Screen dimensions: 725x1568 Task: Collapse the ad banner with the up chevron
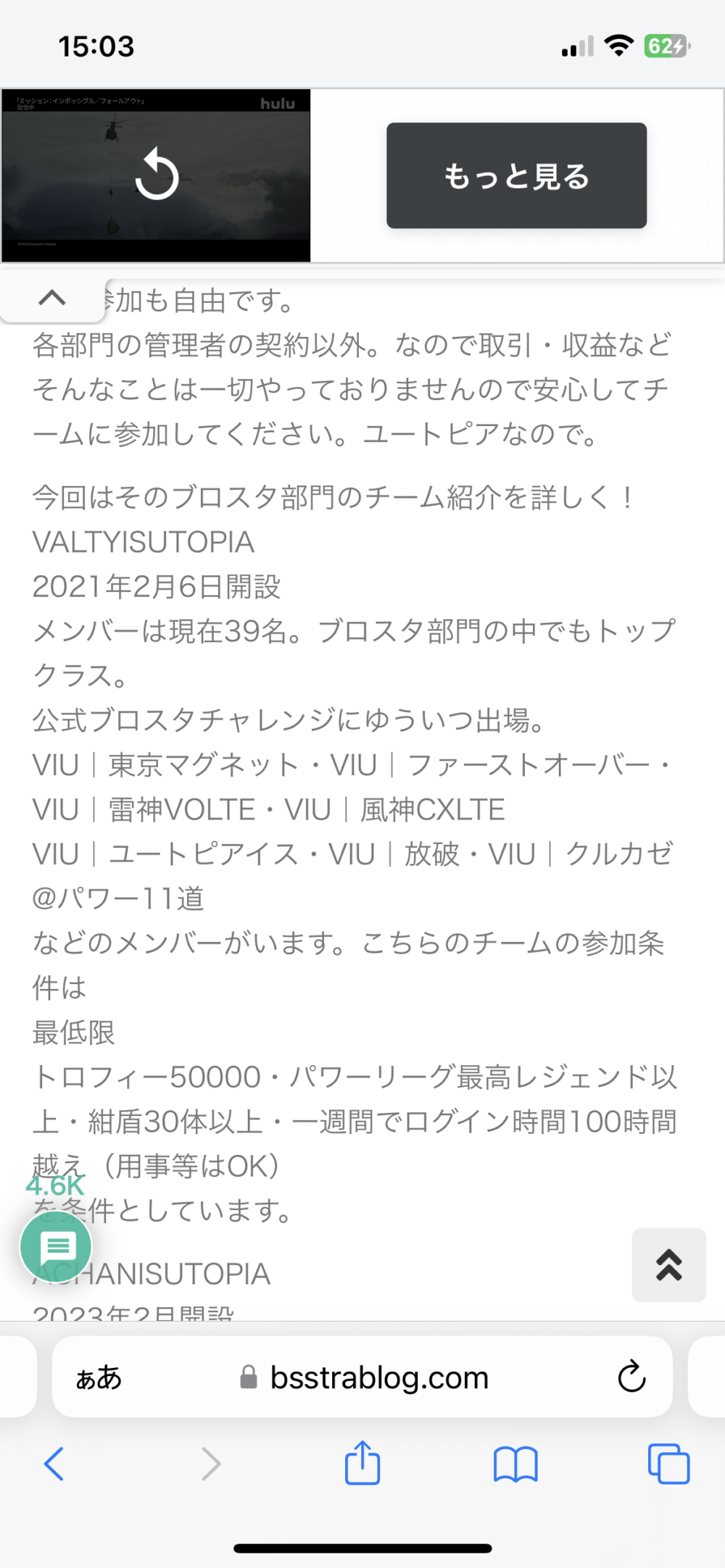(52, 298)
